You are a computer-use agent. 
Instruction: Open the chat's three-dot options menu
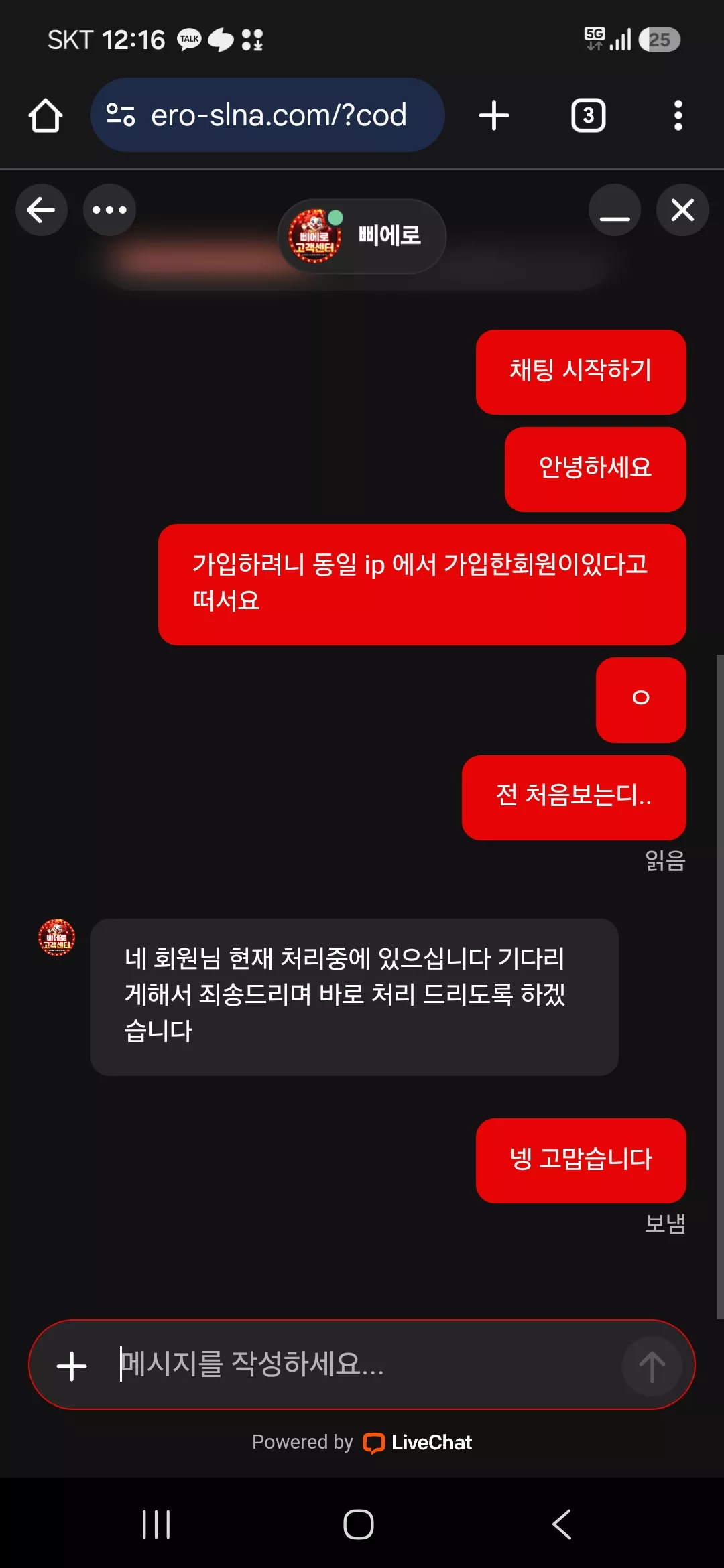[109, 210]
